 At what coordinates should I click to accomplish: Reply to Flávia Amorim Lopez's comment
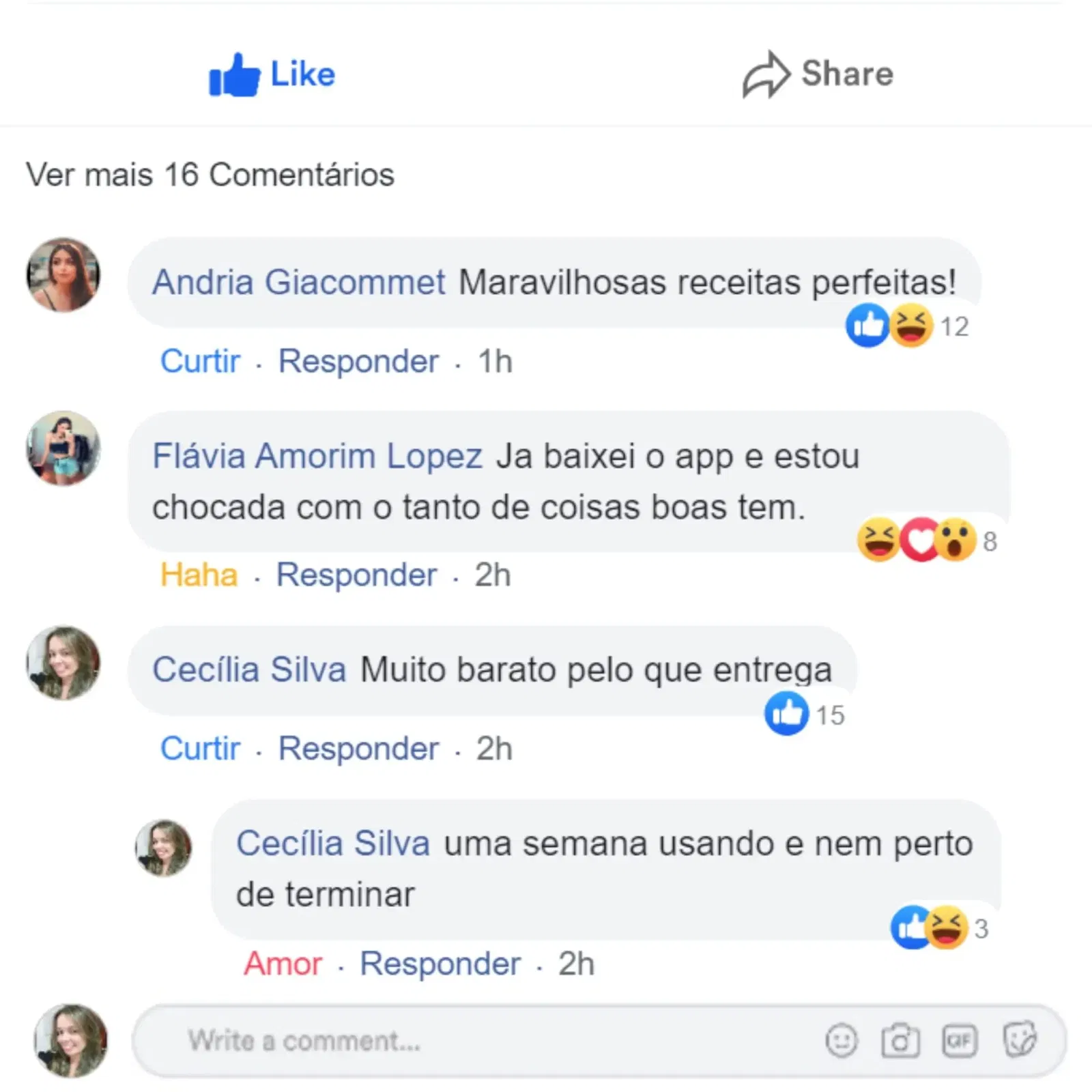pos(356,575)
